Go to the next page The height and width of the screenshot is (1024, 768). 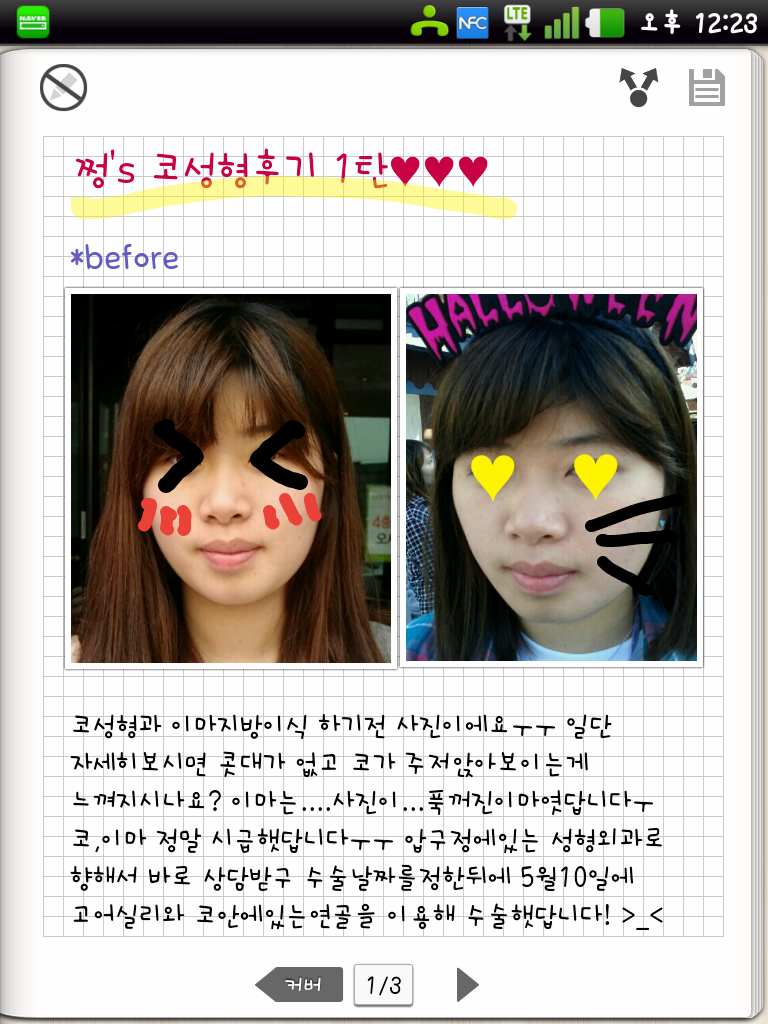click(x=467, y=984)
